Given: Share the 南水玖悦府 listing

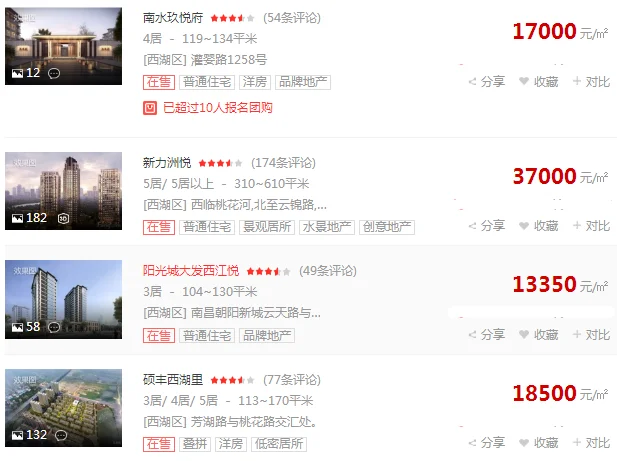Looking at the screenshot, I should click(x=487, y=82).
